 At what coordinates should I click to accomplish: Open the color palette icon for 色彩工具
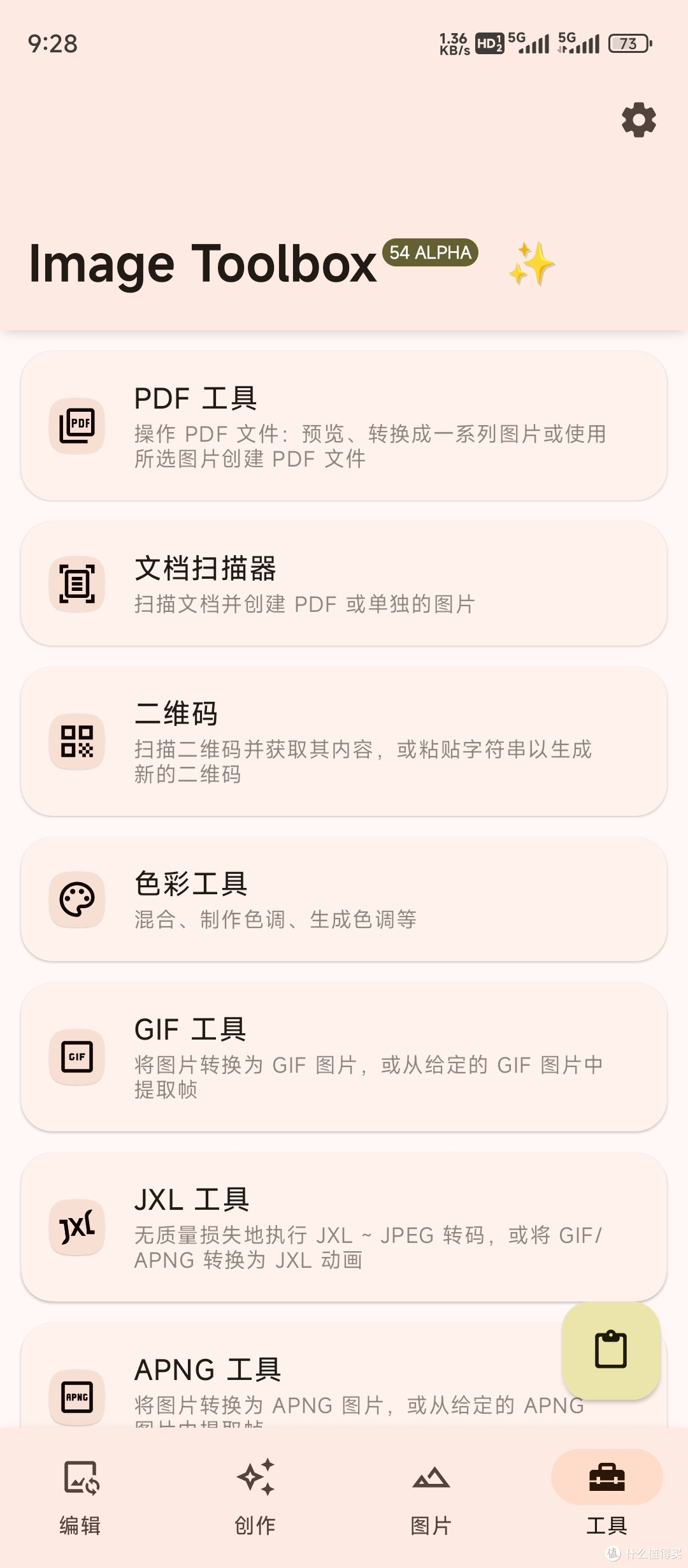(x=76, y=899)
